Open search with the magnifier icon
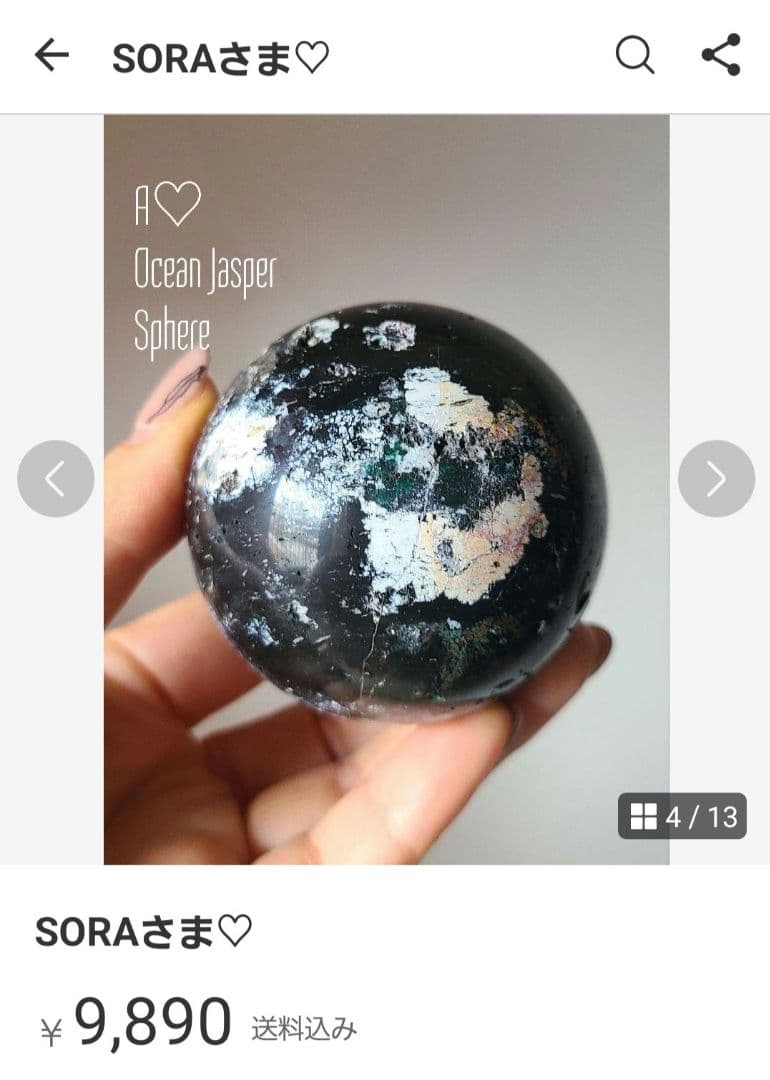This screenshot has height=1080, width=770. tap(635, 55)
